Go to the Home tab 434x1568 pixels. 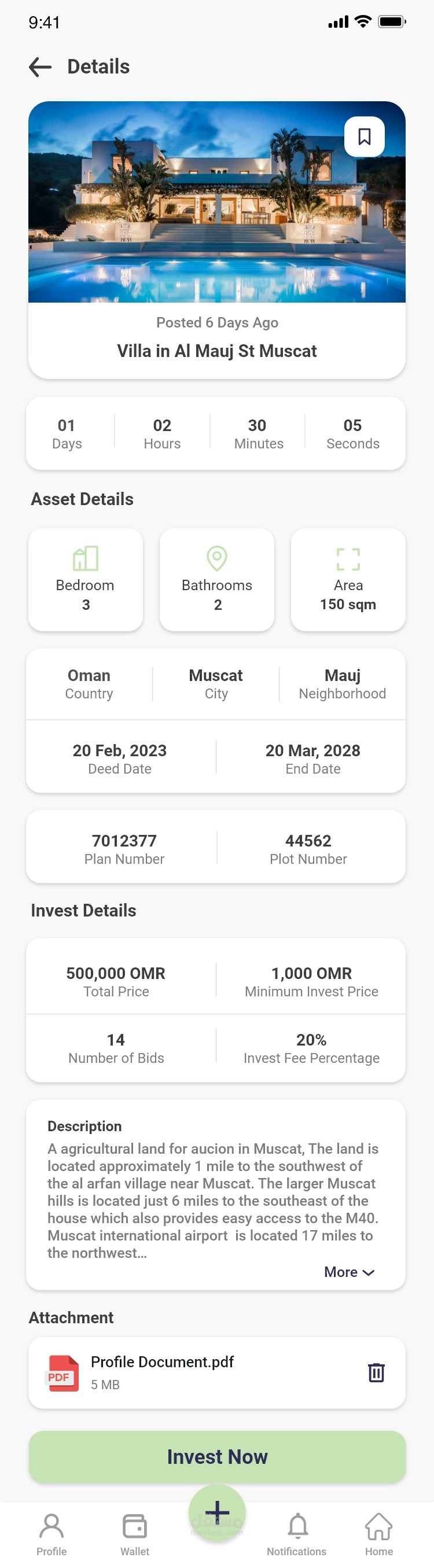click(x=378, y=1534)
